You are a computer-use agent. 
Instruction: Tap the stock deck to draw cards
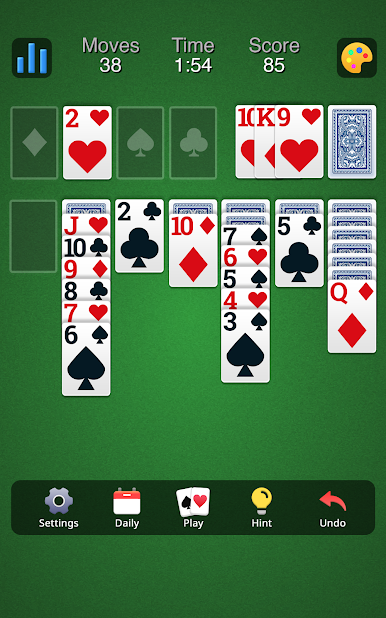click(x=352, y=142)
